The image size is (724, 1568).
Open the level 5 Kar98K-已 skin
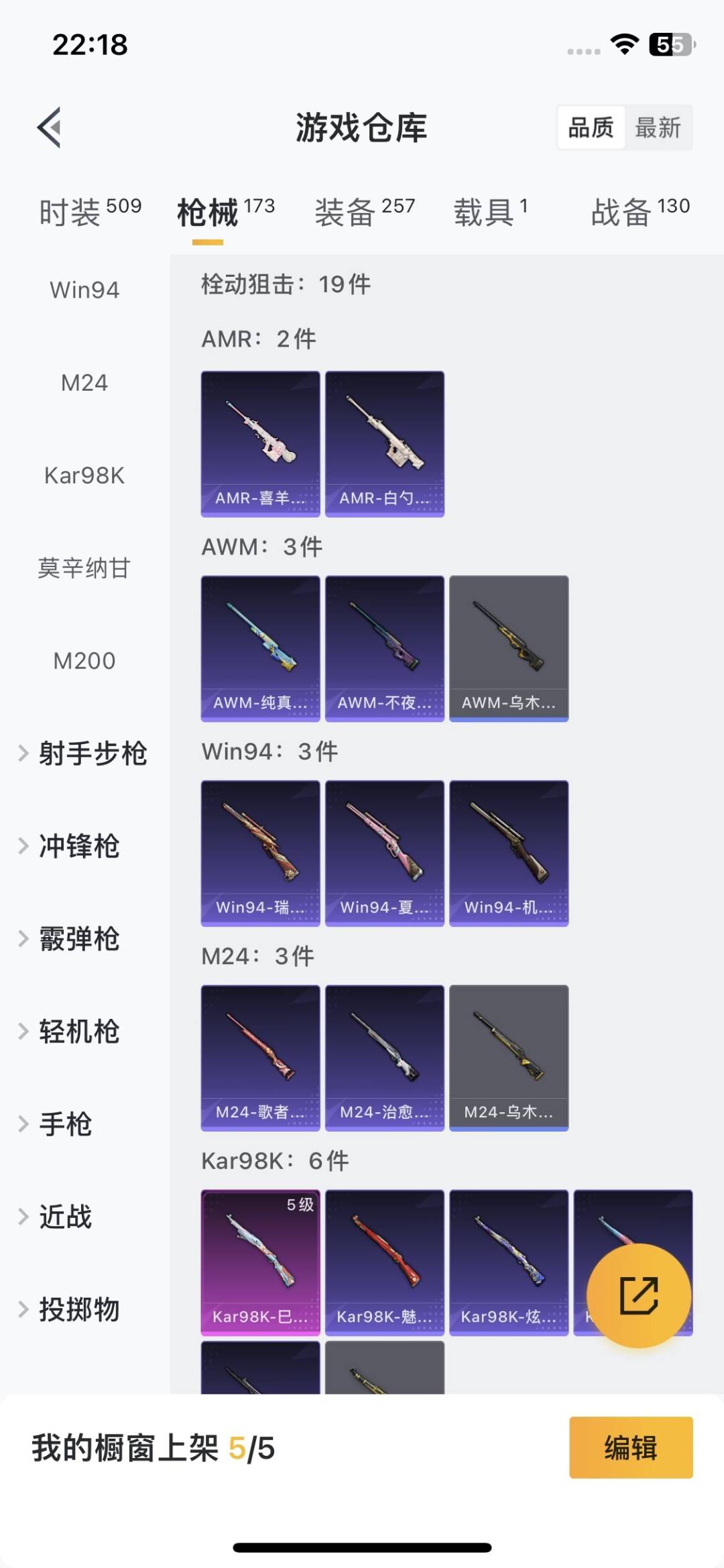click(x=259, y=1260)
